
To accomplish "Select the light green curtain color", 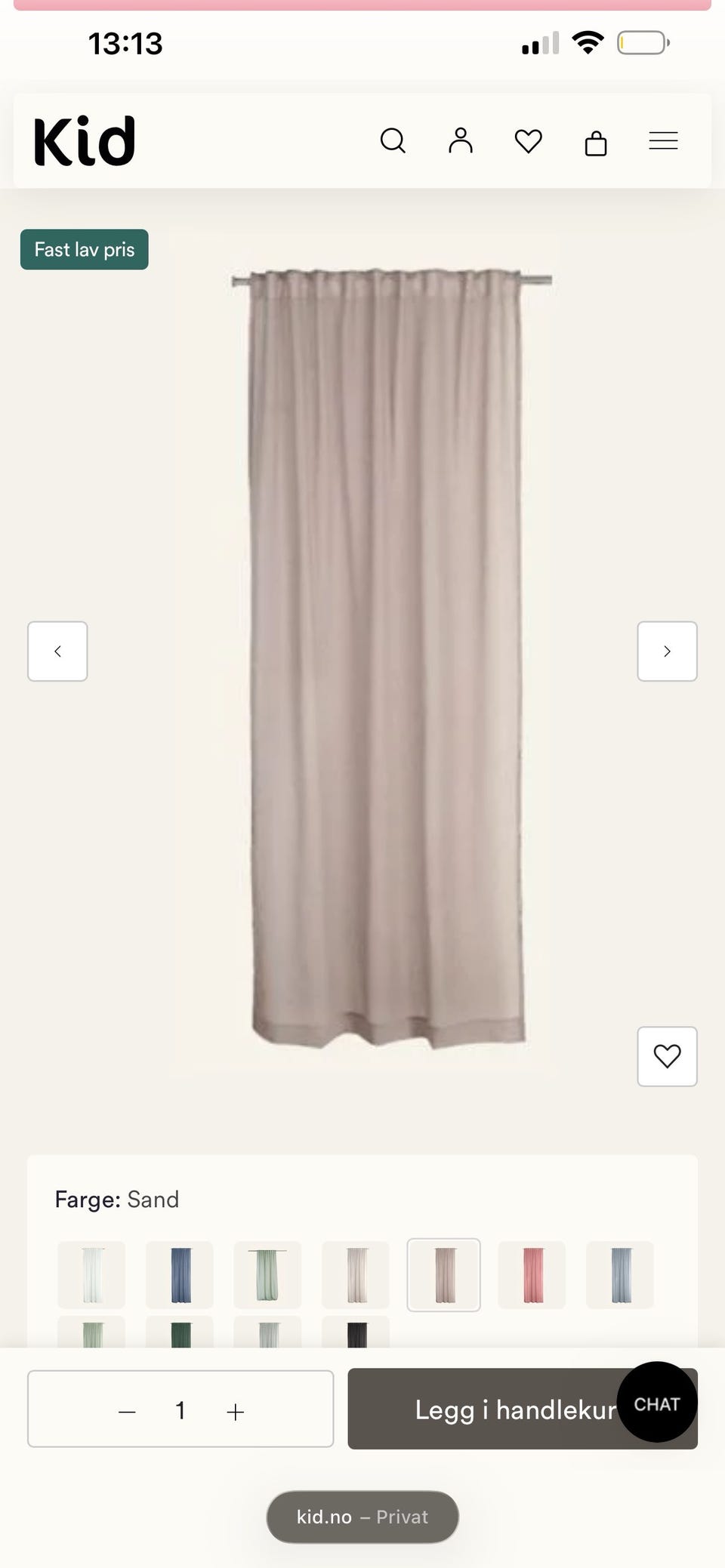I will click(x=267, y=1275).
